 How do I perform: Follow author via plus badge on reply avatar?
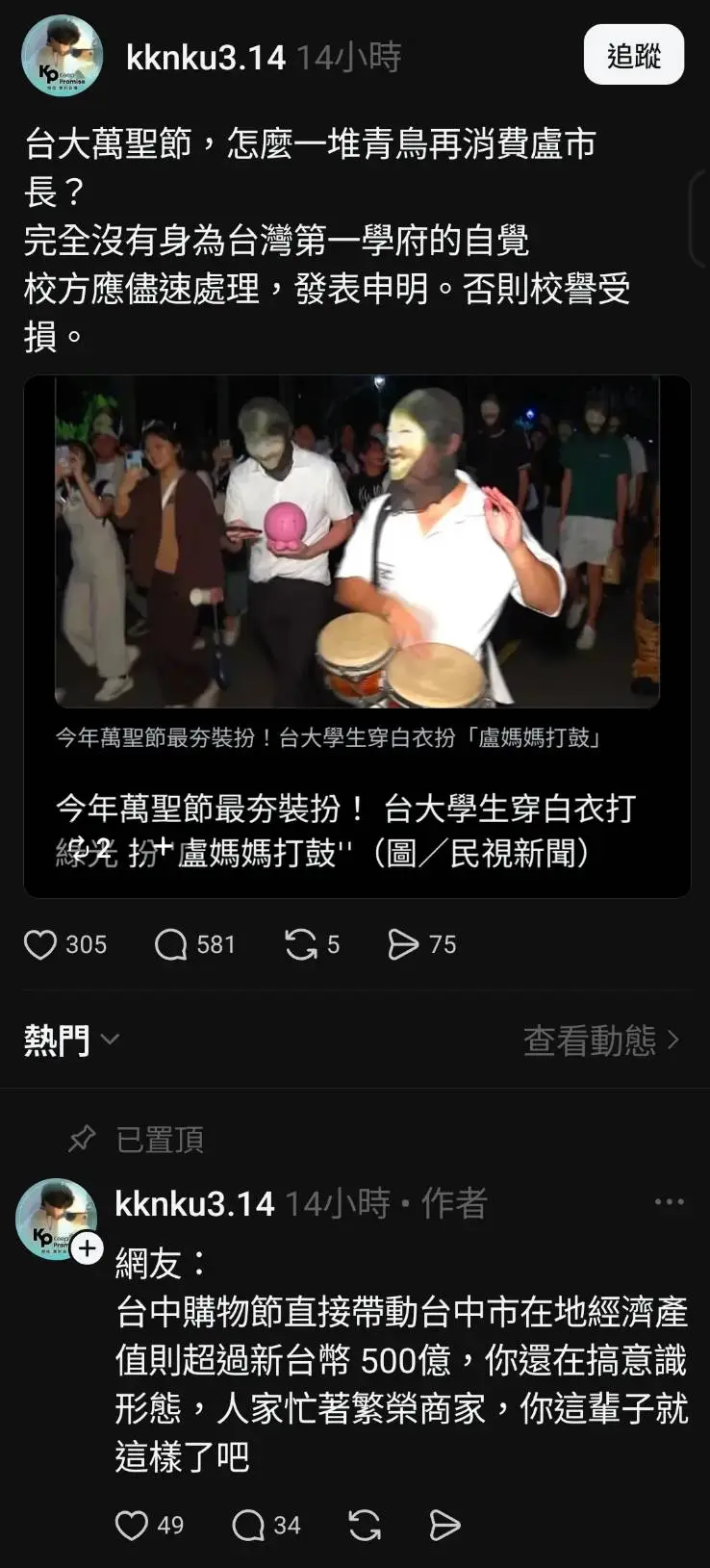(88, 1248)
